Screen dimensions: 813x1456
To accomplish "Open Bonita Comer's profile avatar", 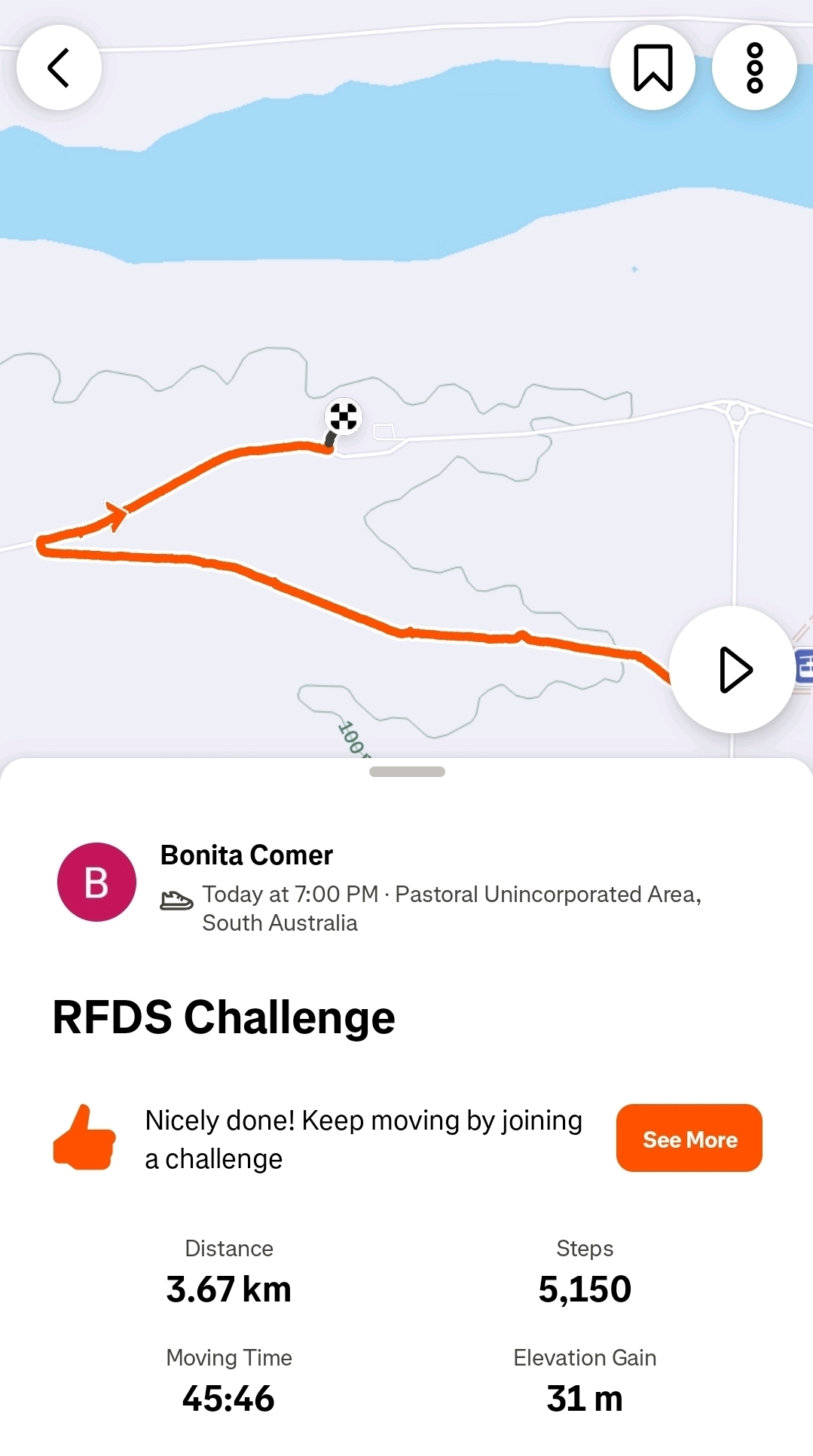I will (x=96, y=882).
